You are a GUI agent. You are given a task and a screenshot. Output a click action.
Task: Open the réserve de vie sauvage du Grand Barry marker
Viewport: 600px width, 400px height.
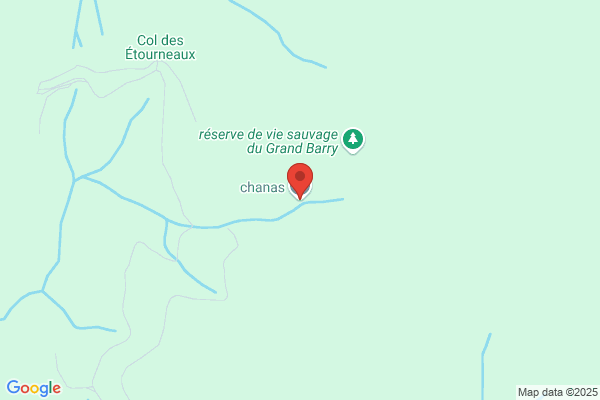(353, 140)
